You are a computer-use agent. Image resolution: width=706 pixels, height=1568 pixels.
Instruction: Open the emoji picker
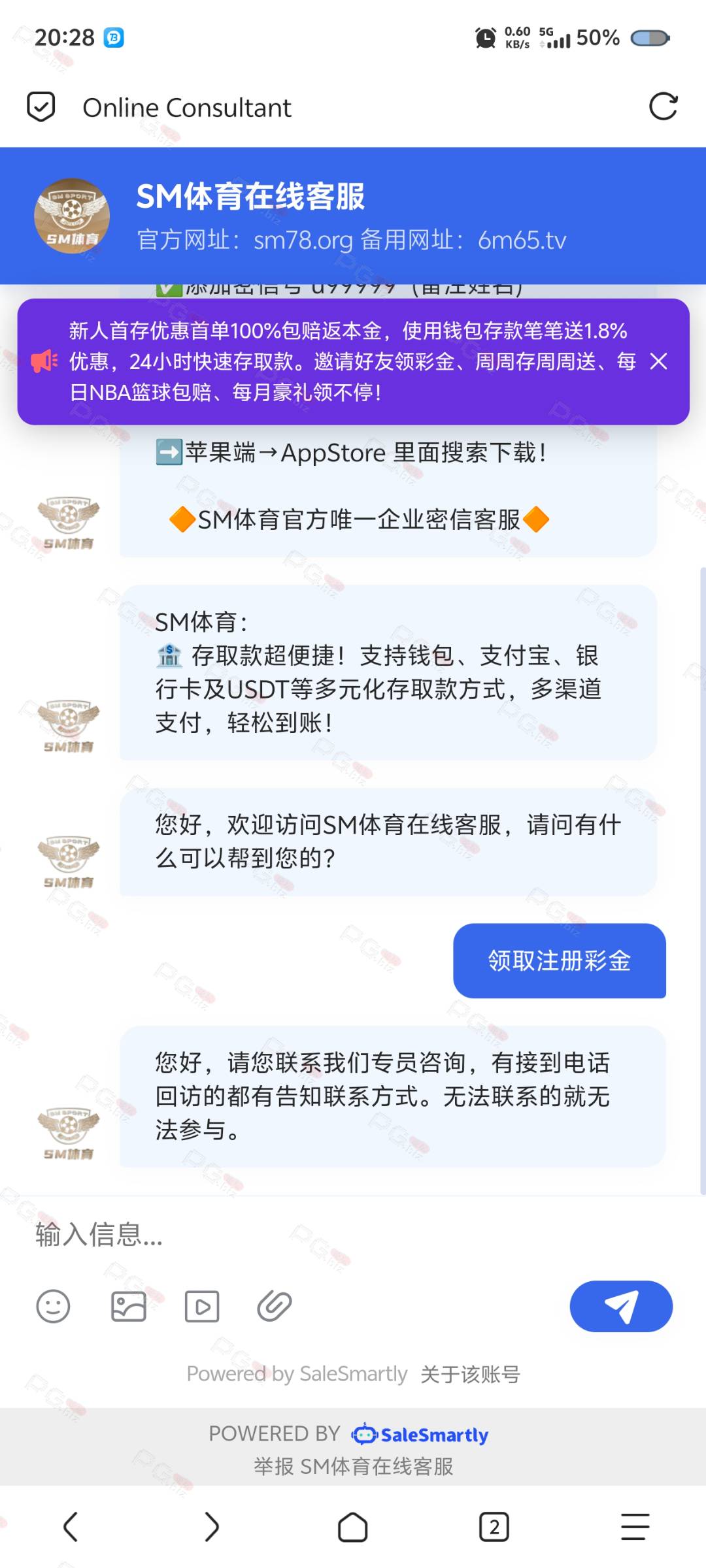point(53,1307)
